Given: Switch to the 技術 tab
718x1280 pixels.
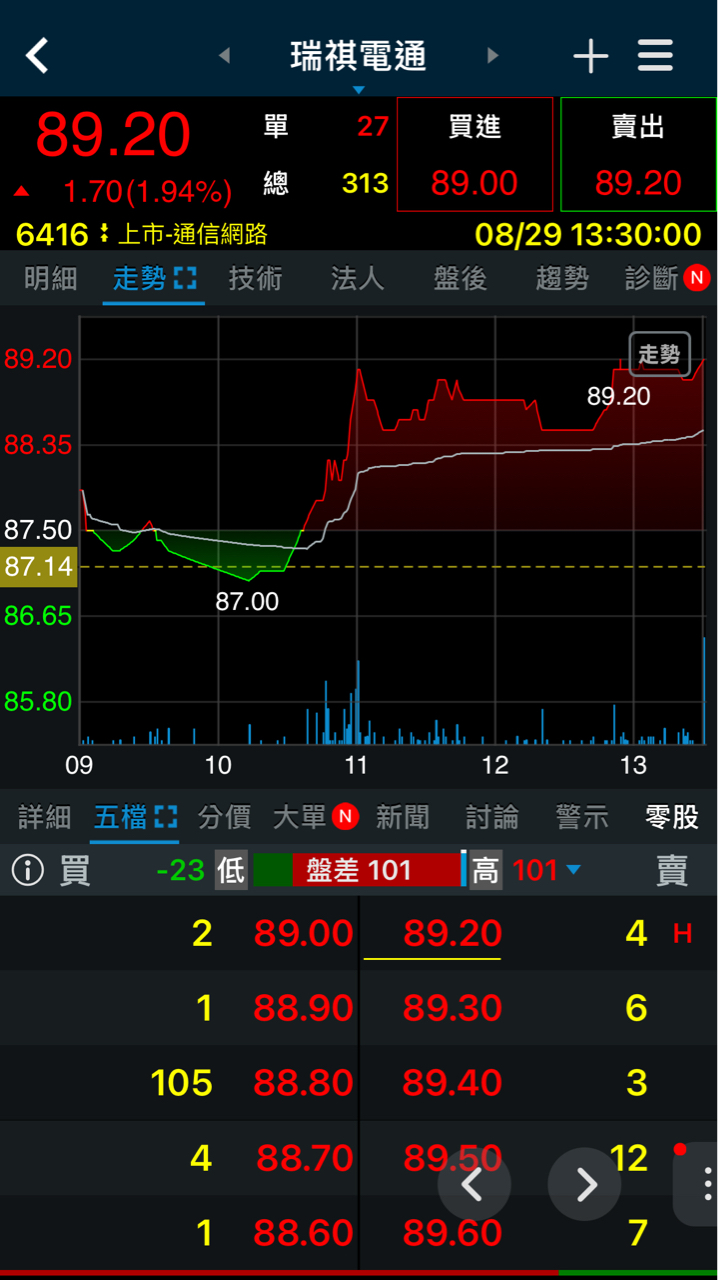Looking at the screenshot, I should pyautogui.click(x=255, y=278).
